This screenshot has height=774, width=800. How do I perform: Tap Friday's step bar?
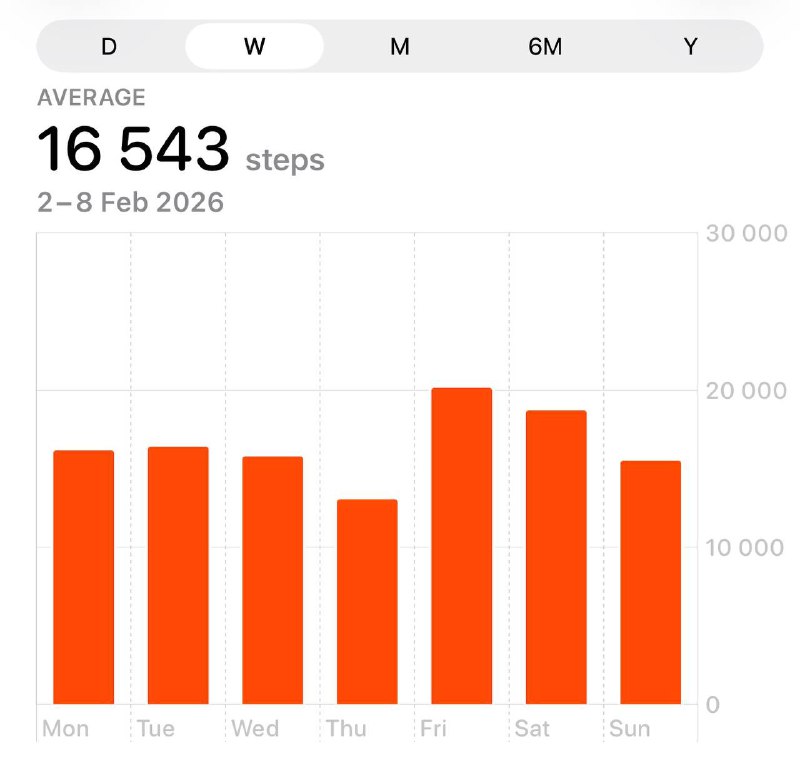[x=462, y=546]
